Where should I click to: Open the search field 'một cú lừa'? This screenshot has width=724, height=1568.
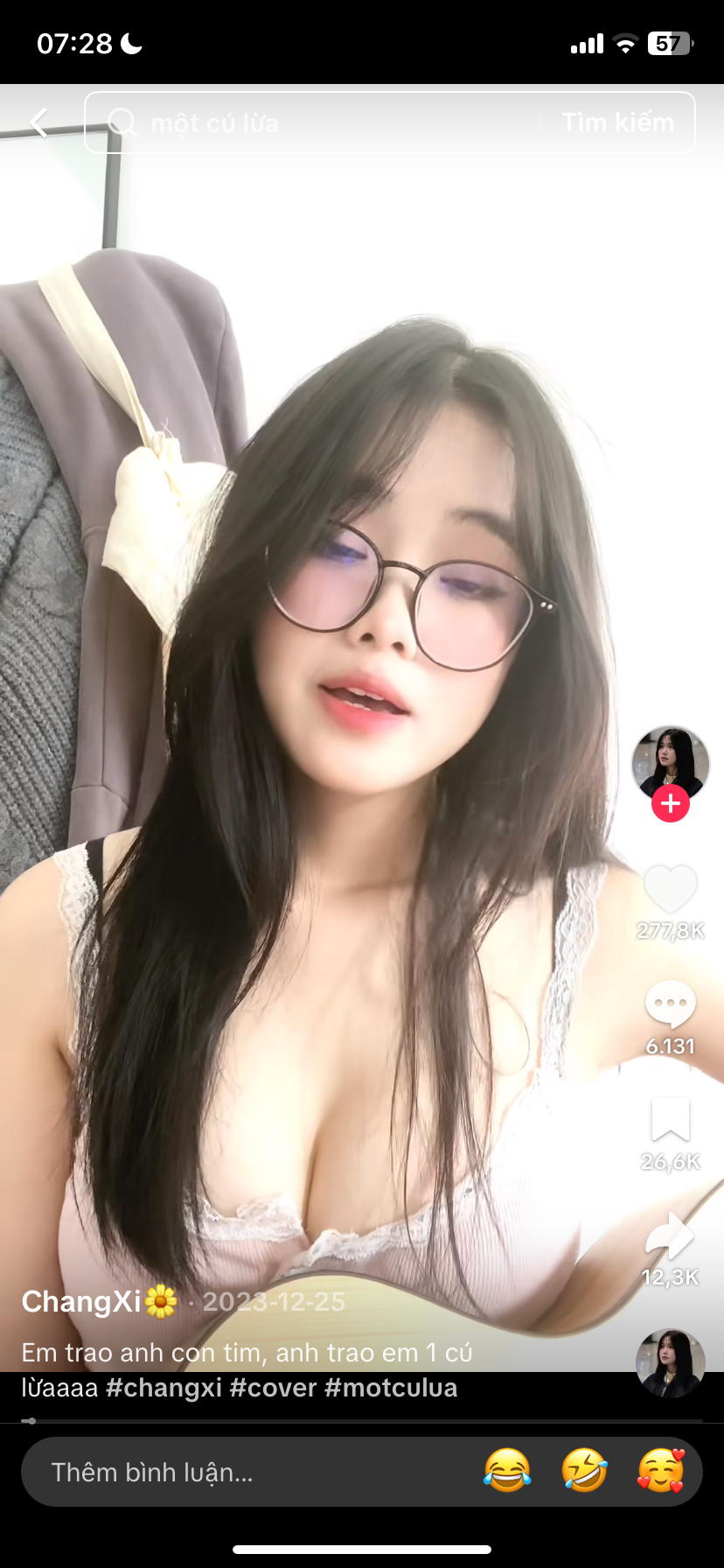click(315, 123)
